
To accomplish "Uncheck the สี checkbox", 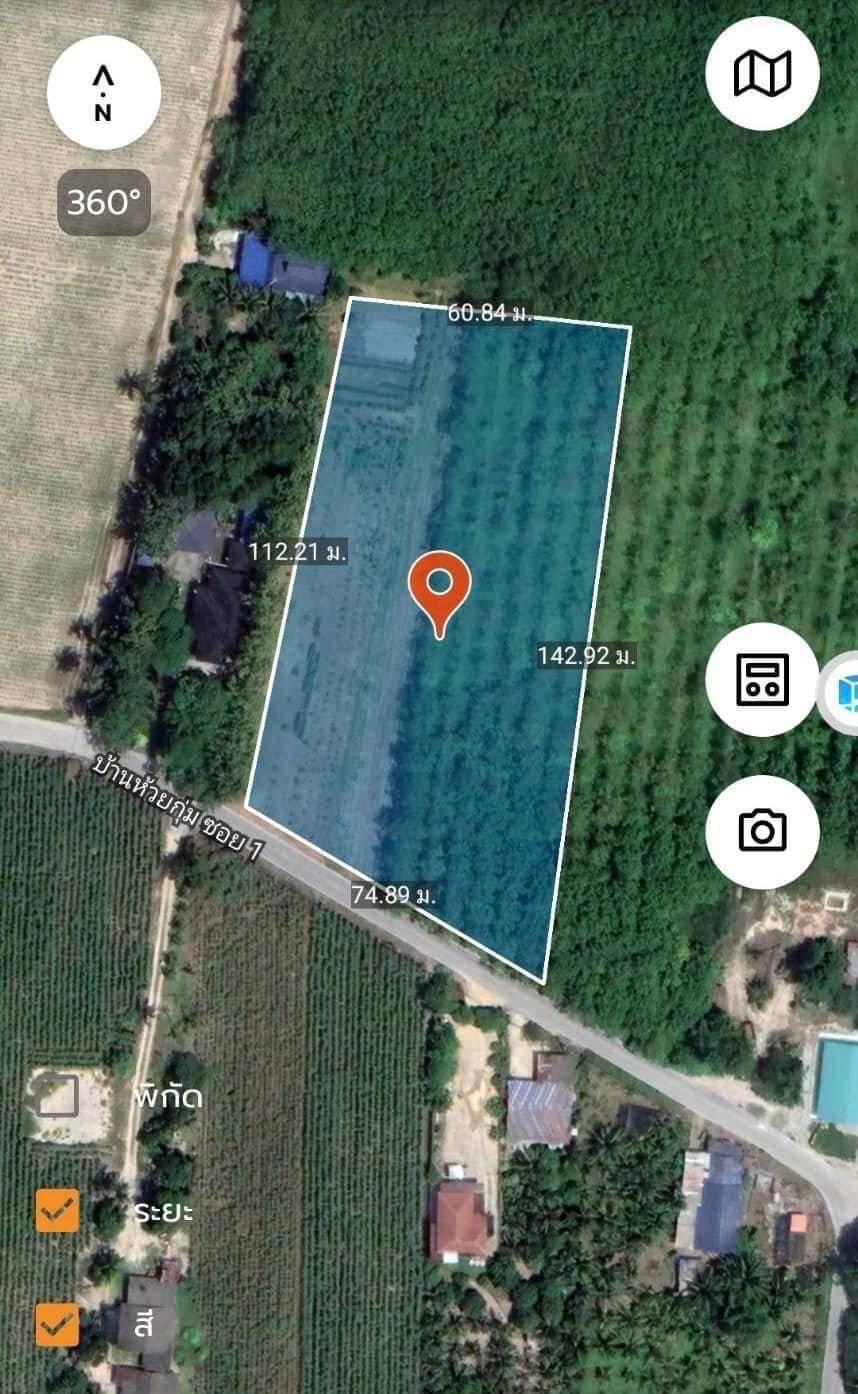I will pos(57,1324).
